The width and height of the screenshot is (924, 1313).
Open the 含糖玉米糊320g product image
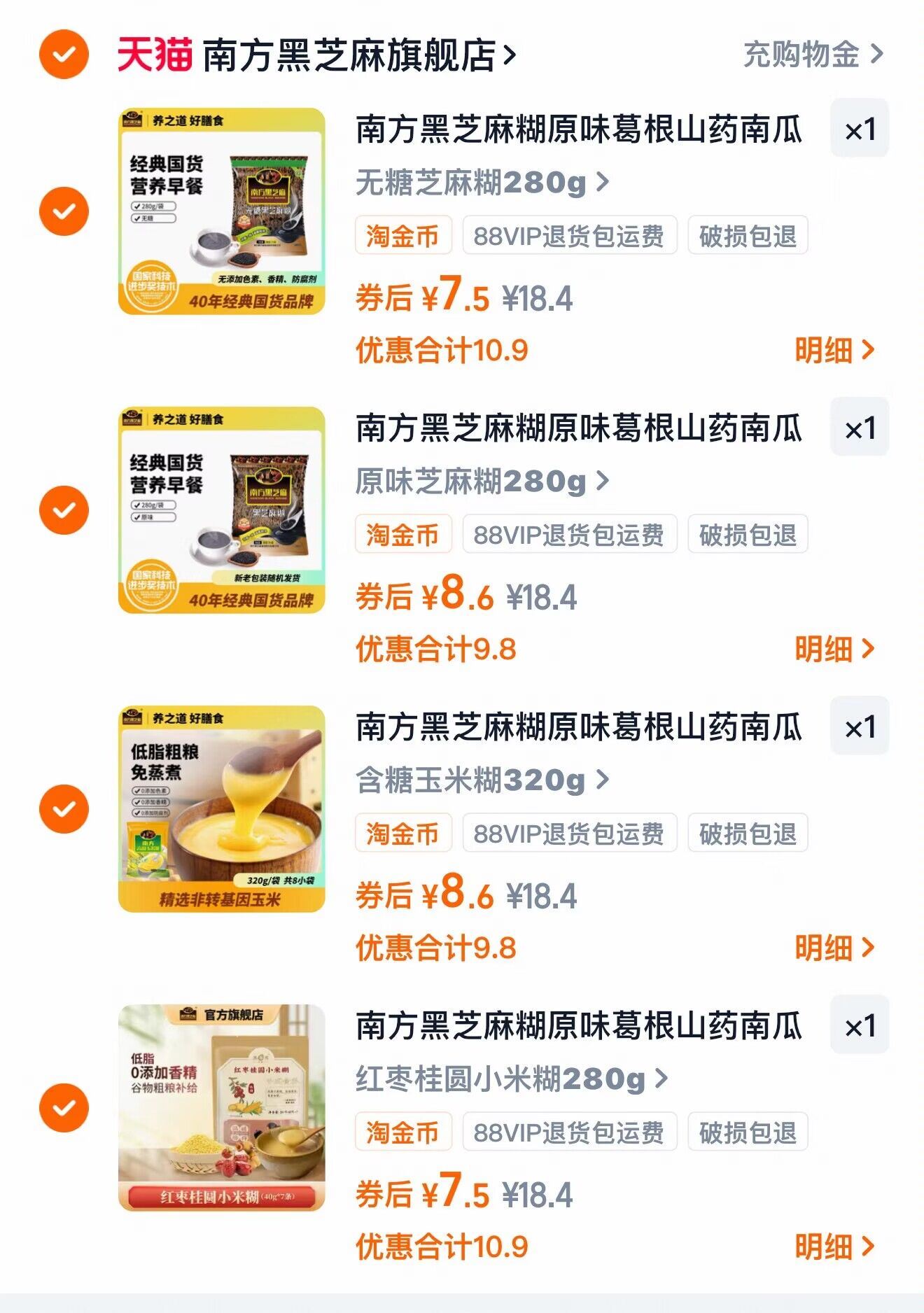pyautogui.click(x=222, y=808)
